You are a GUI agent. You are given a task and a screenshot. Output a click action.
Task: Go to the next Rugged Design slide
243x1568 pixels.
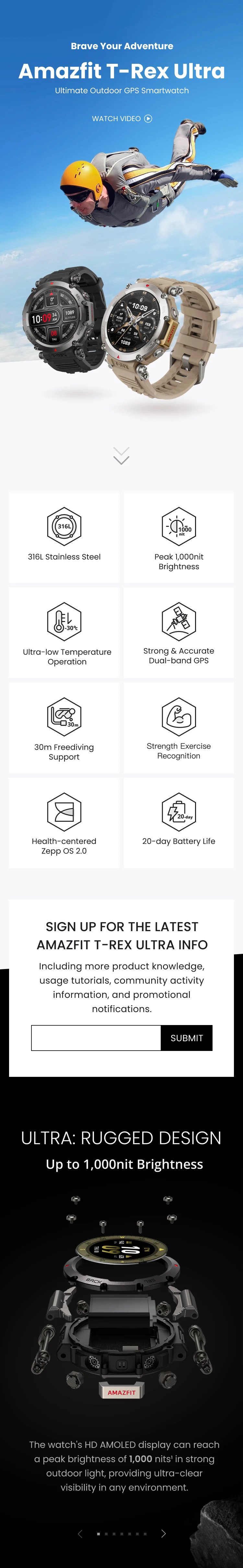point(163,1533)
